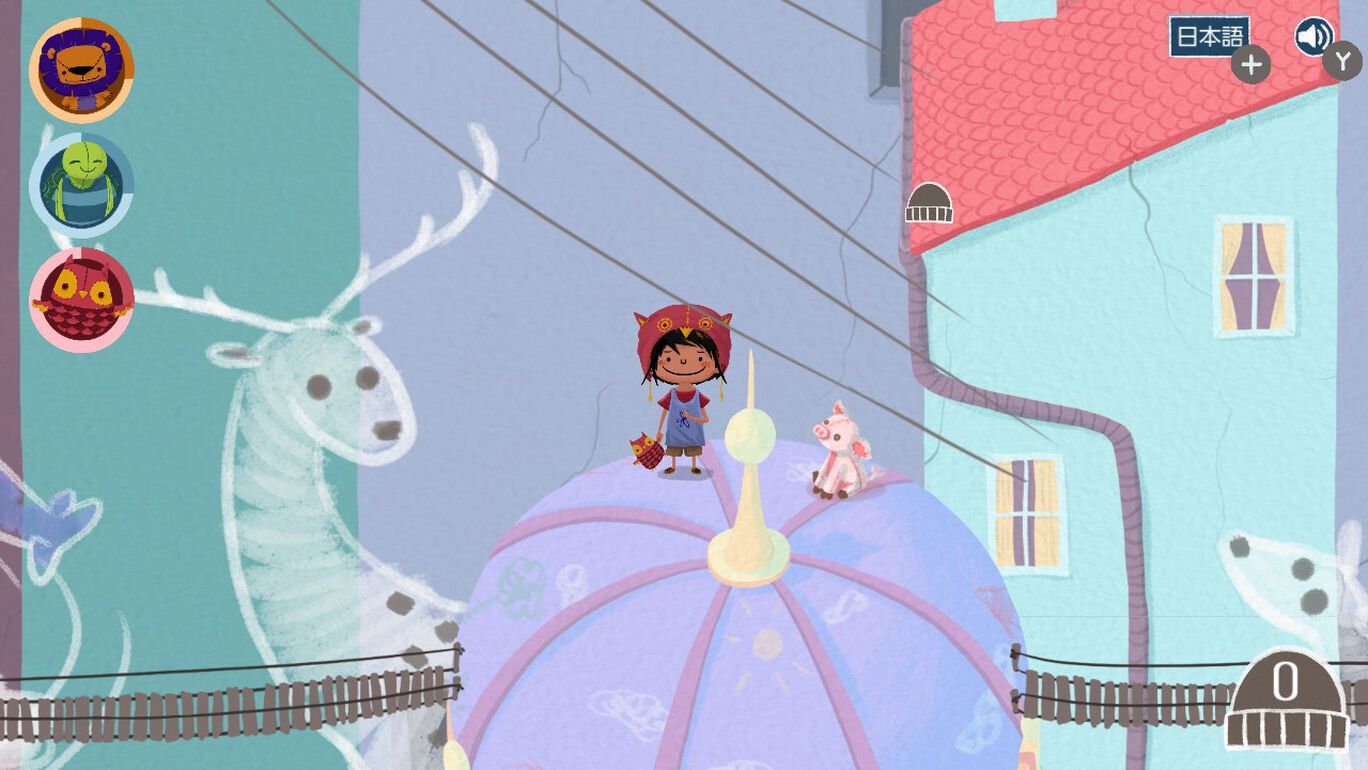Select the green frog costume
The image size is (1368, 770).
tap(81, 185)
